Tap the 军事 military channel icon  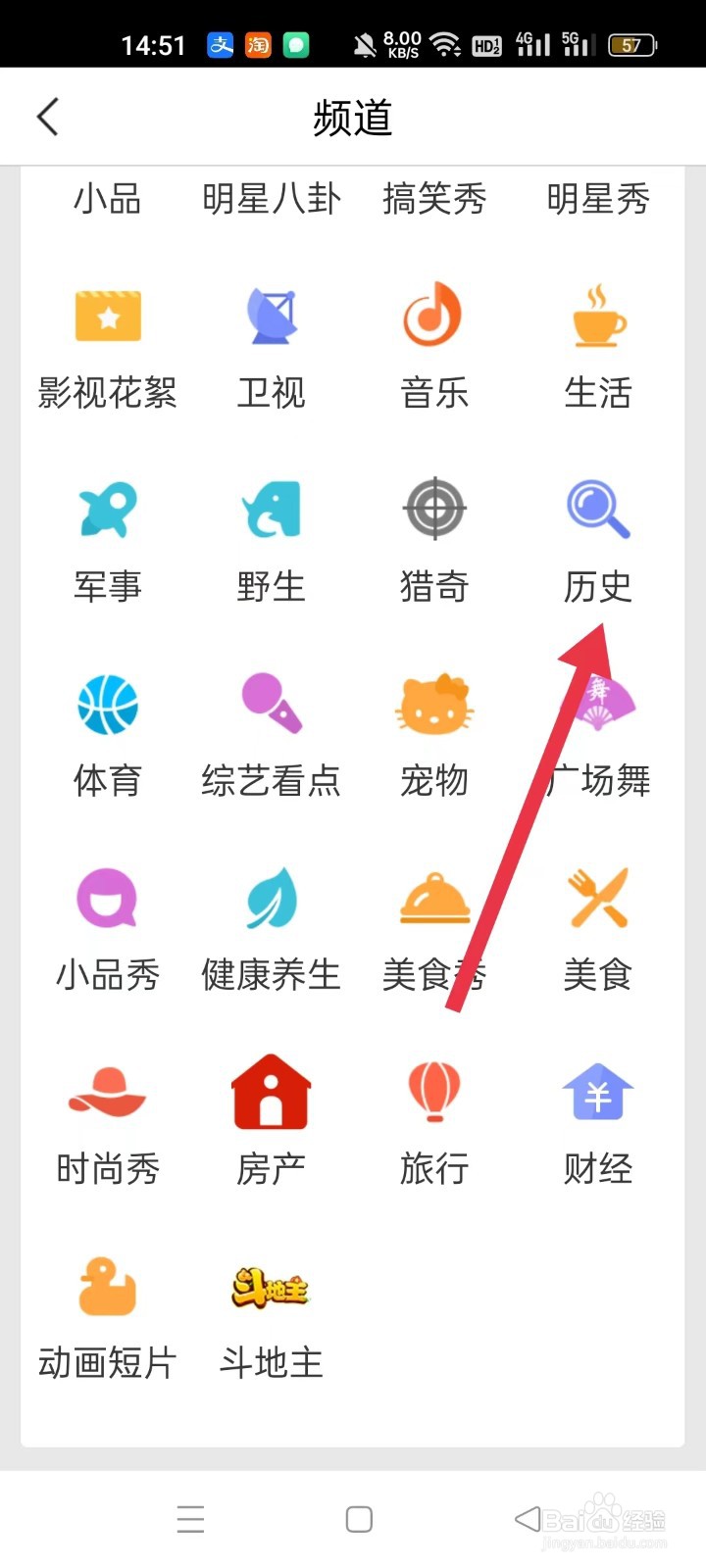coord(108,509)
